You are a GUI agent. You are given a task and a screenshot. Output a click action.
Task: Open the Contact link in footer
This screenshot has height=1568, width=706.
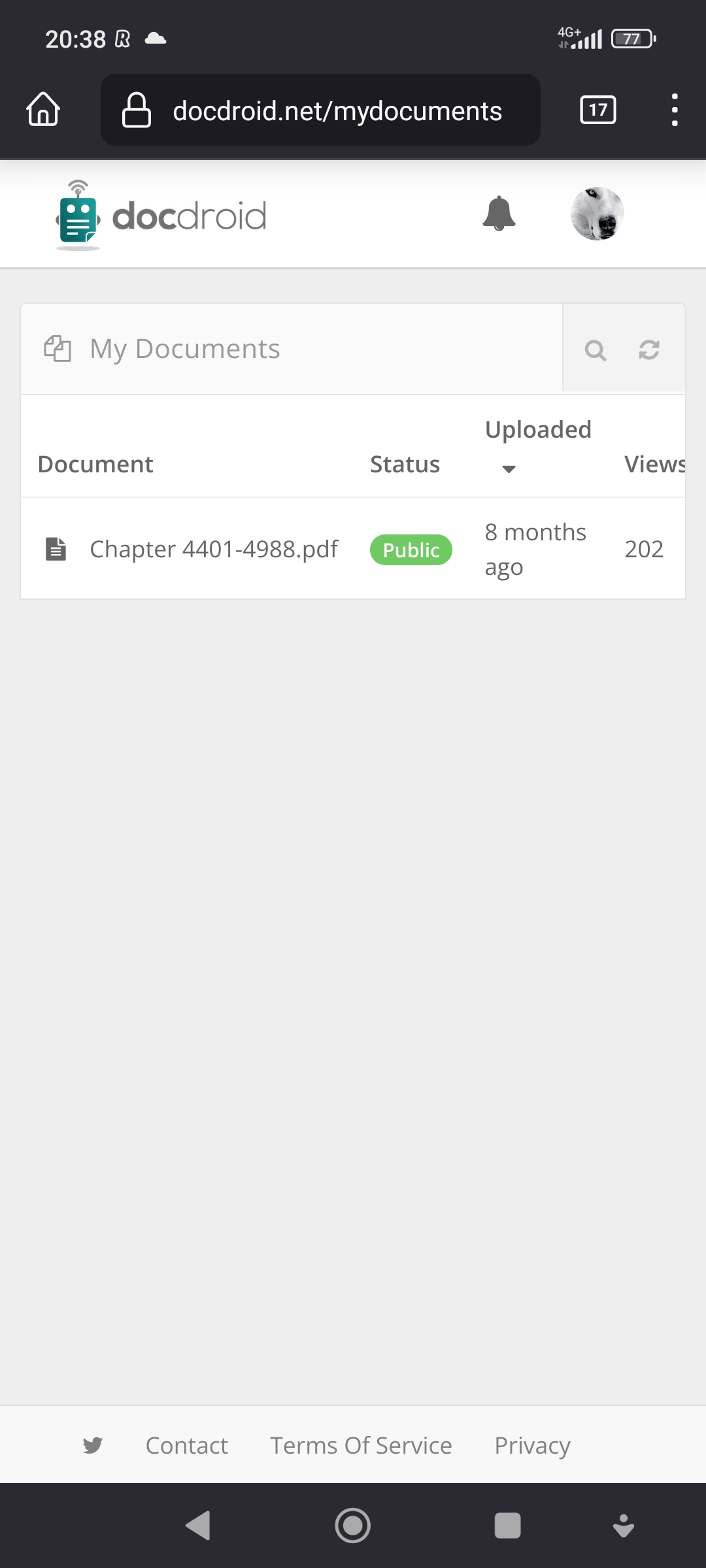click(186, 1445)
